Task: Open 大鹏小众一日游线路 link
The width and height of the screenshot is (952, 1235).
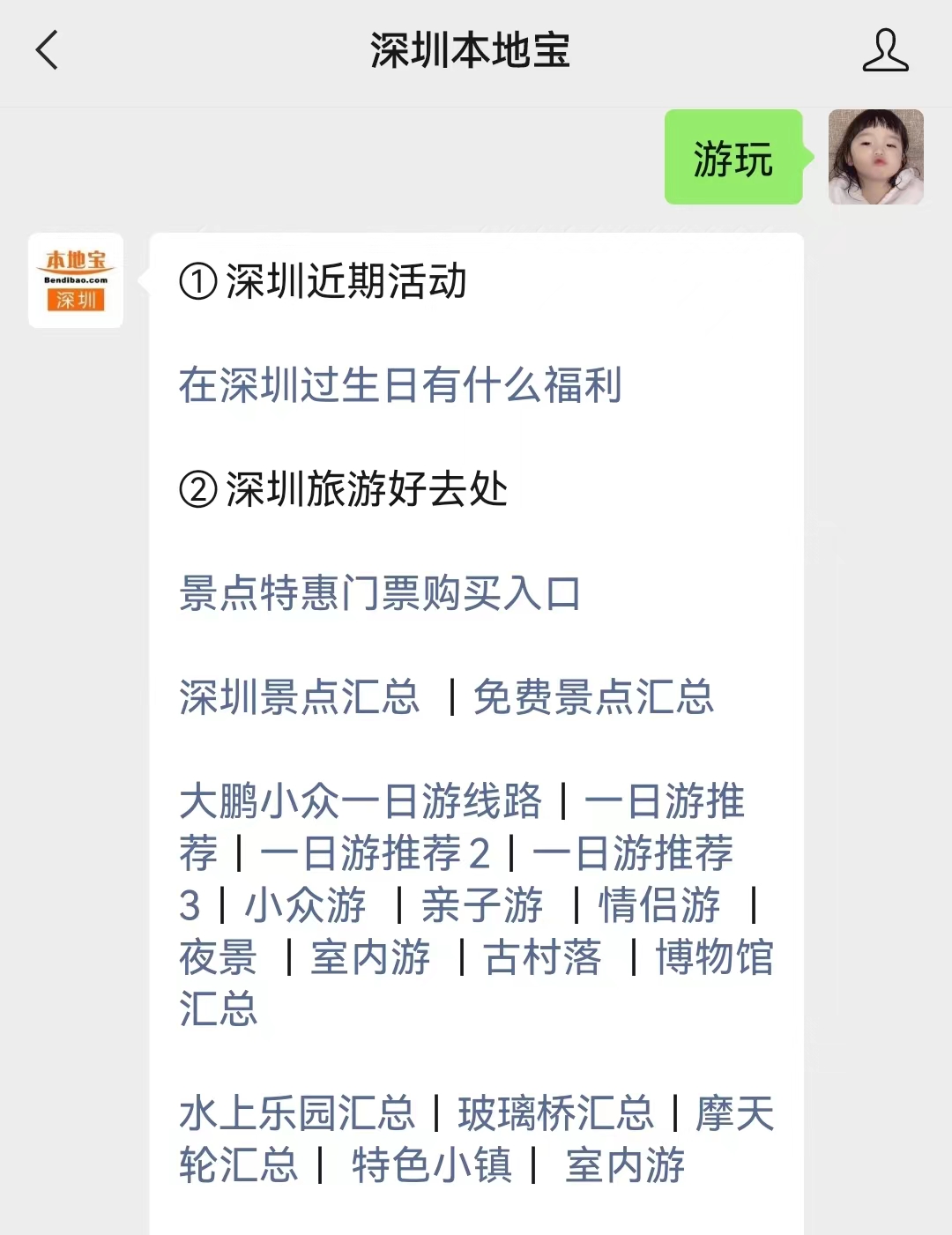Action: pos(360,801)
